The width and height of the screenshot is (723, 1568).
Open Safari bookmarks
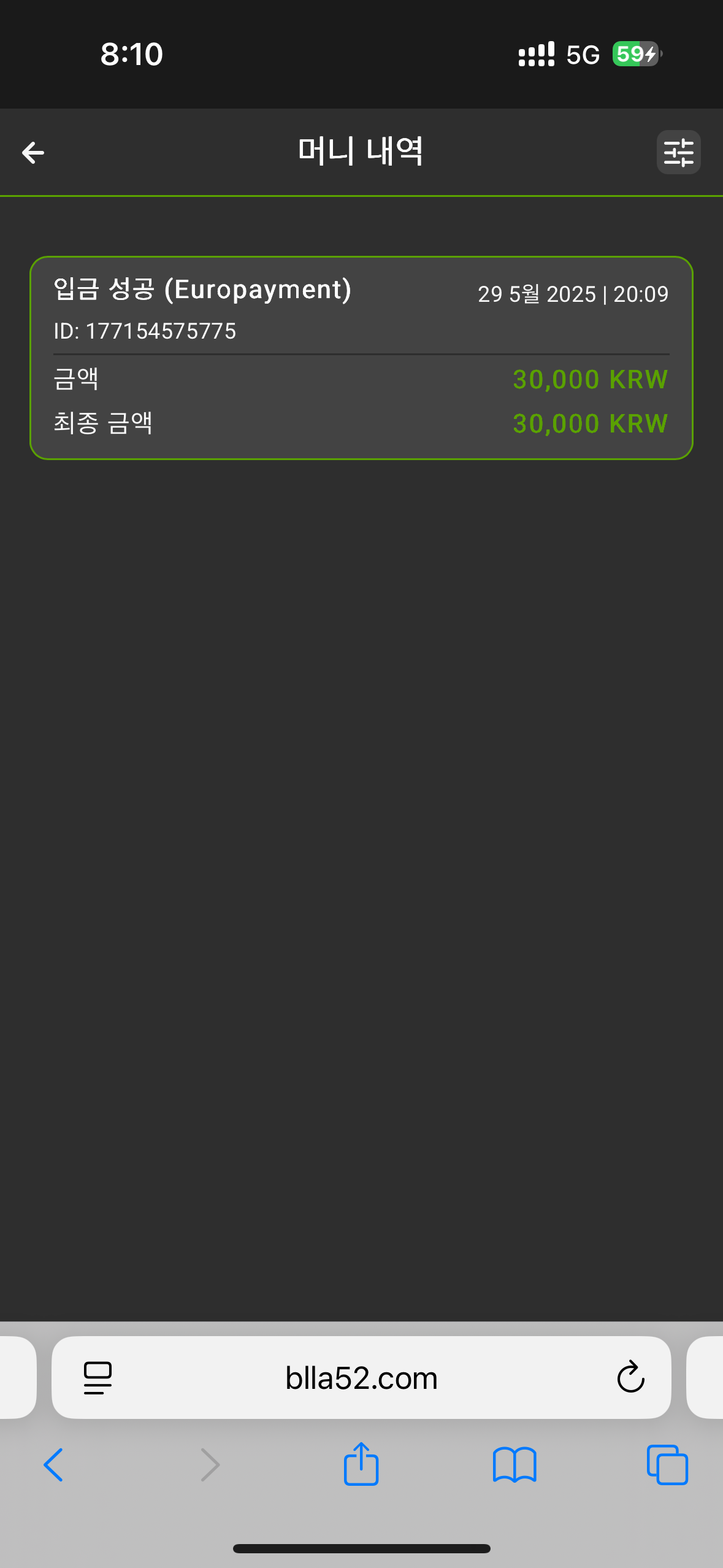coord(515,1465)
